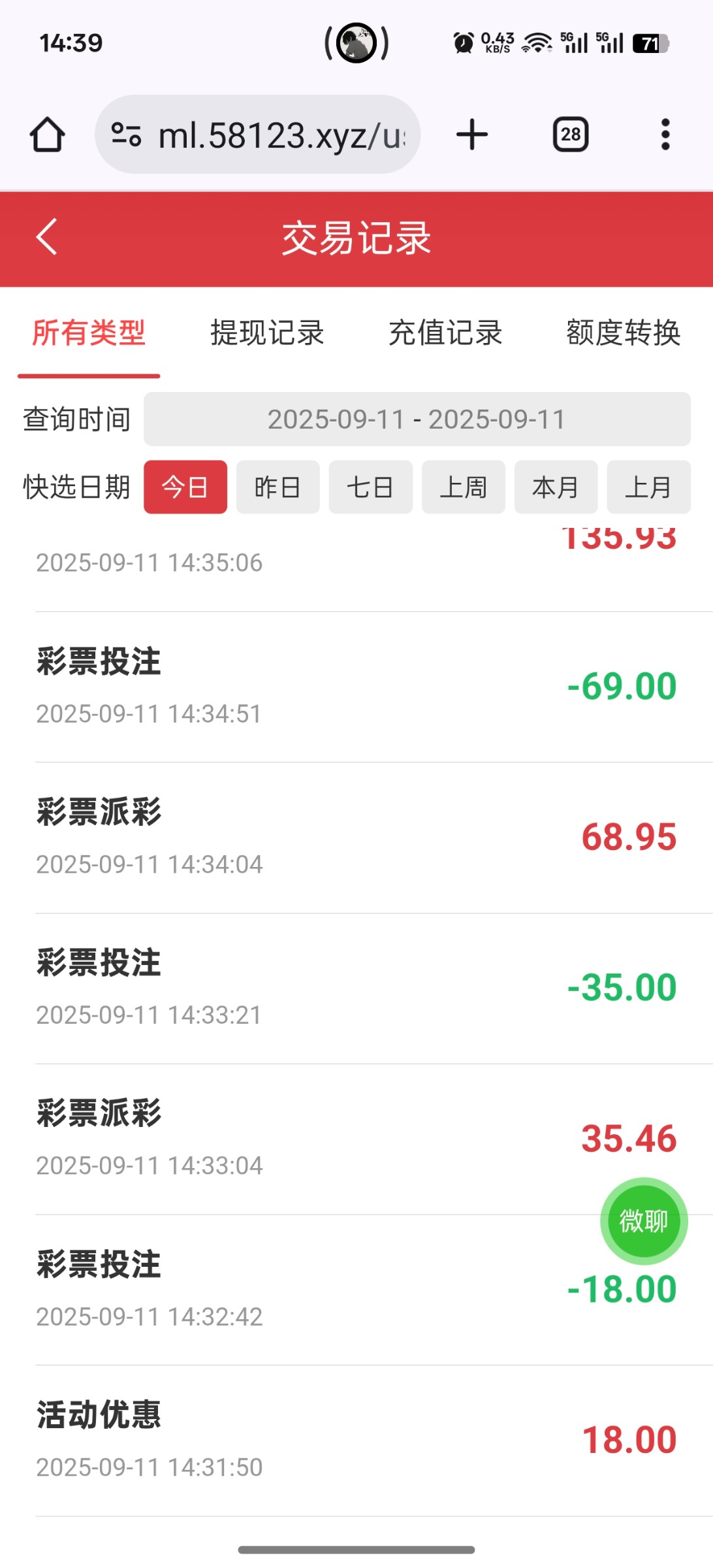
Task: Filter records by 昨日
Action: point(277,487)
